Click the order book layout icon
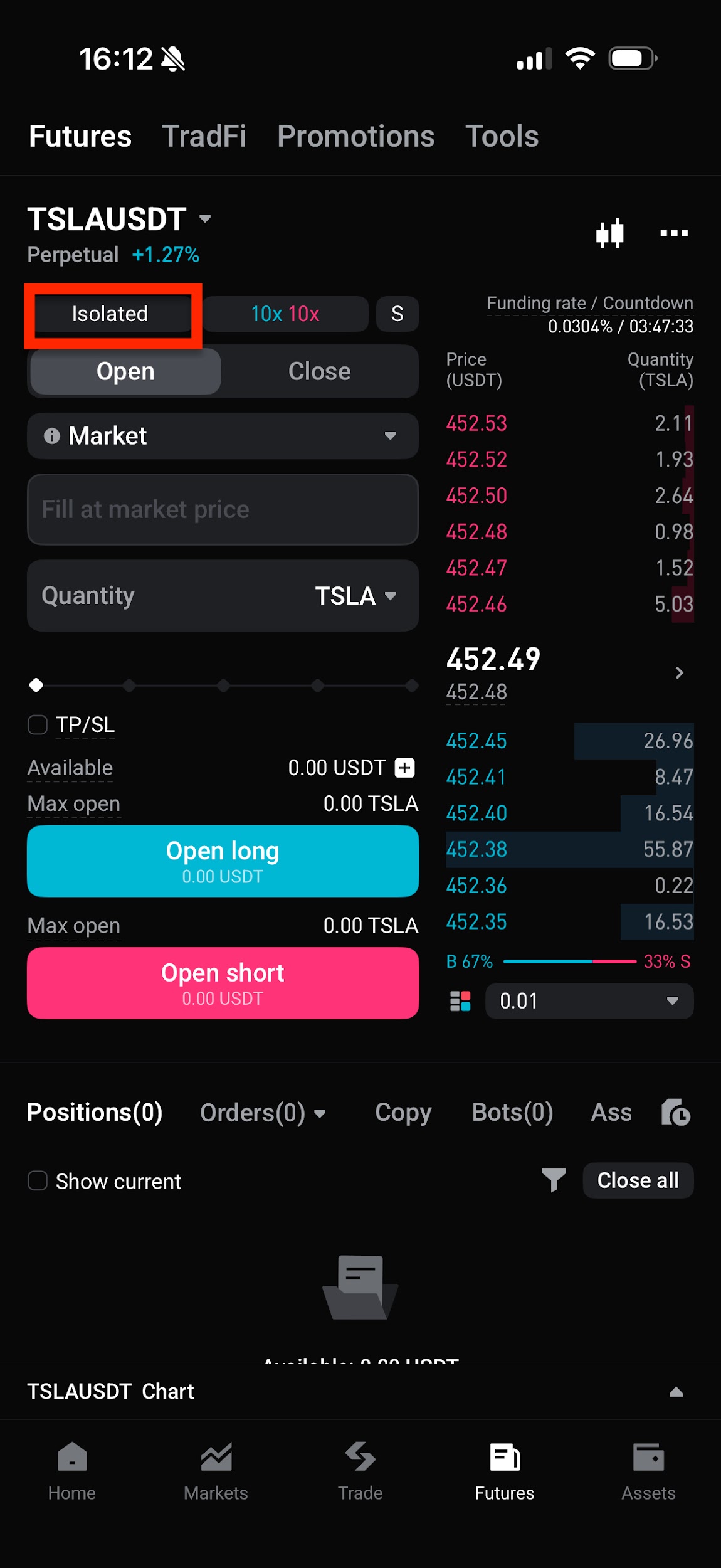The height and width of the screenshot is (1568, 721). tap(460, 1002)
